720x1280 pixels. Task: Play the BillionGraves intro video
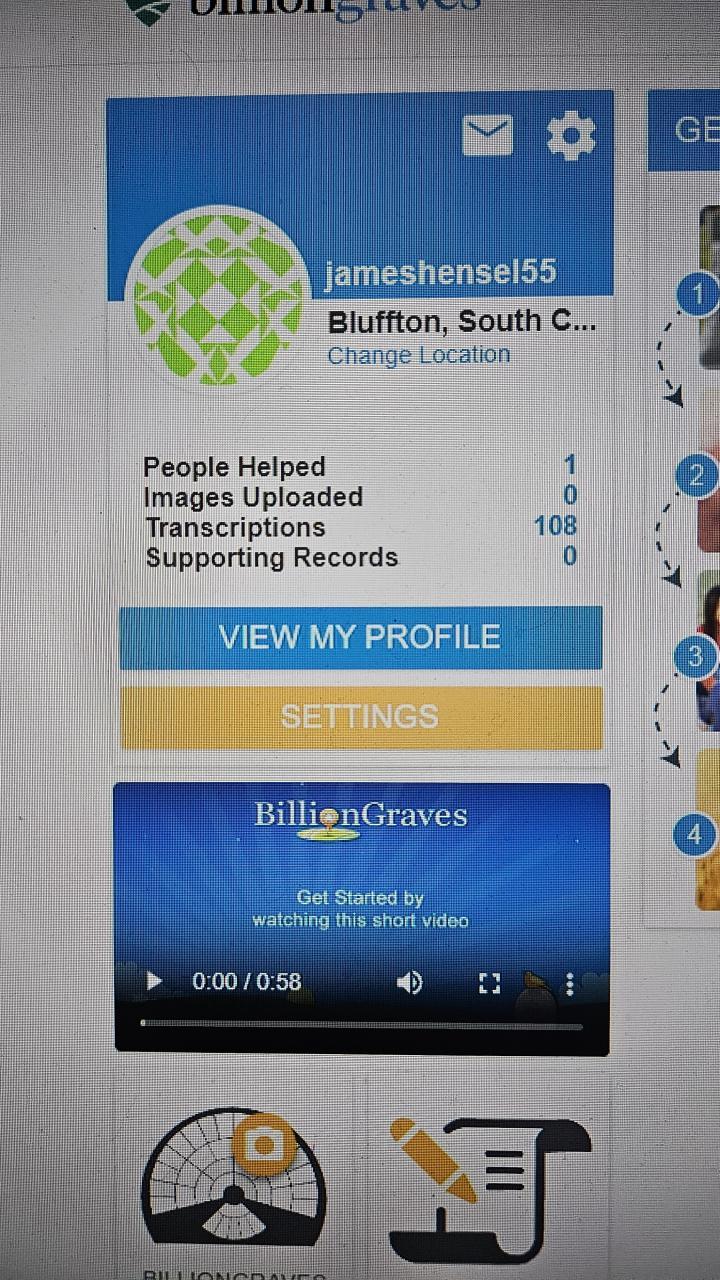tap(154, 981)
